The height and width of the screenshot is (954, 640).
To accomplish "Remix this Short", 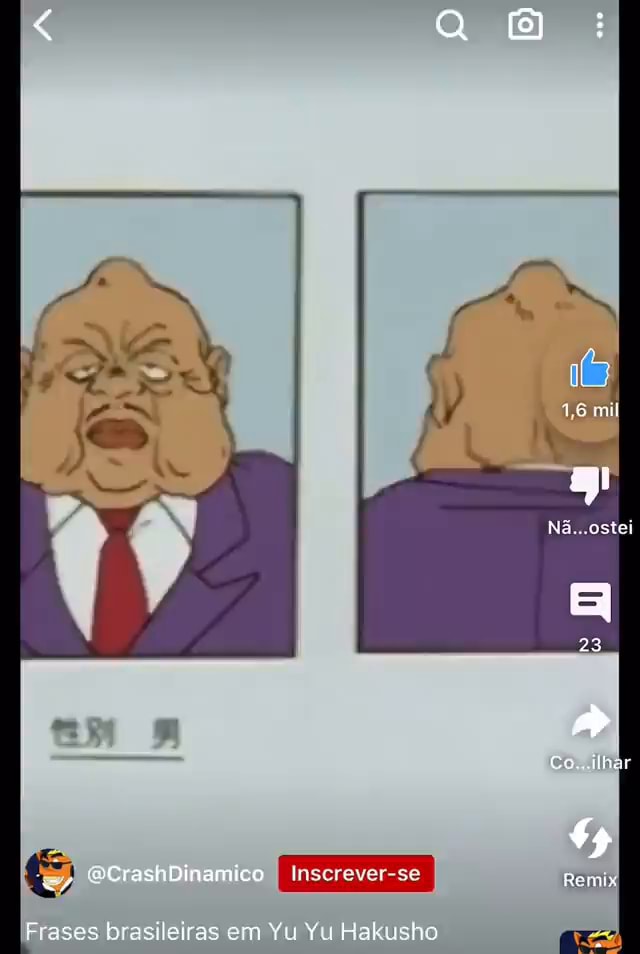I will (590, 840).
